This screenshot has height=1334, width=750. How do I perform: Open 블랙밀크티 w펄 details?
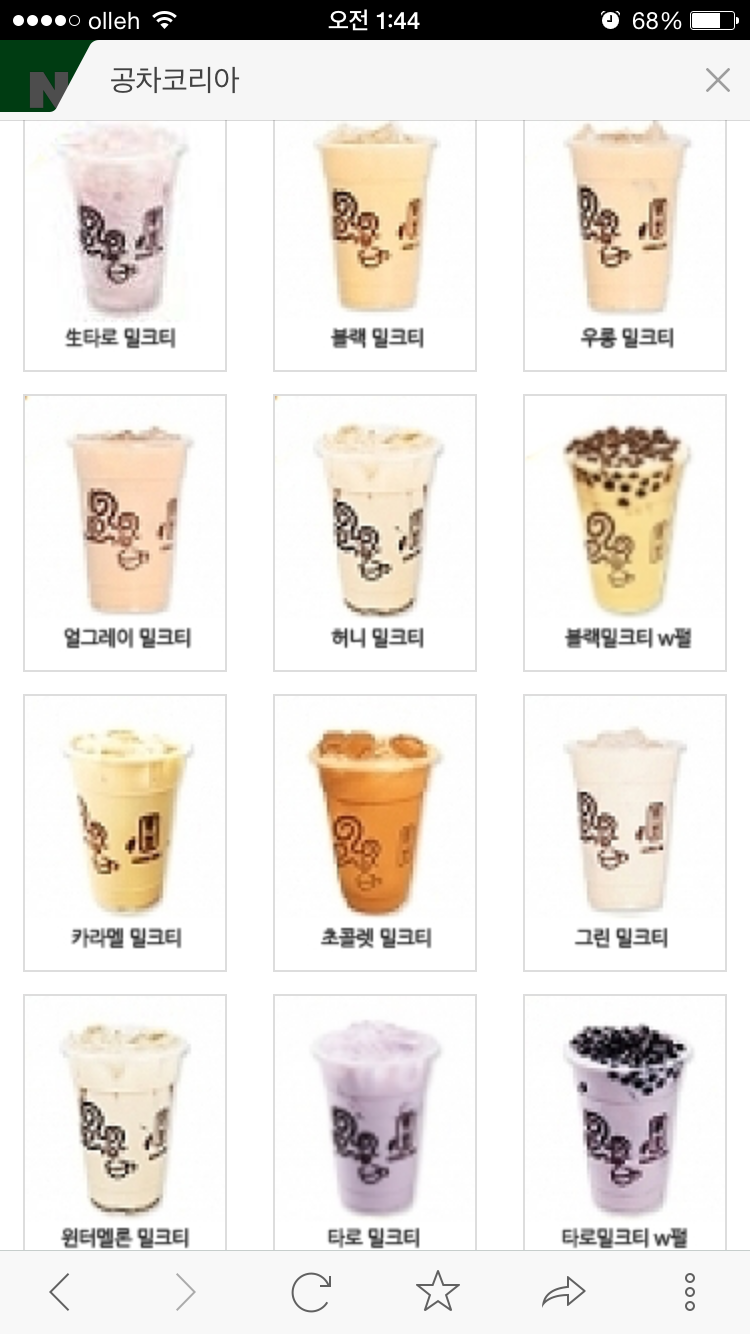point(625,532)
